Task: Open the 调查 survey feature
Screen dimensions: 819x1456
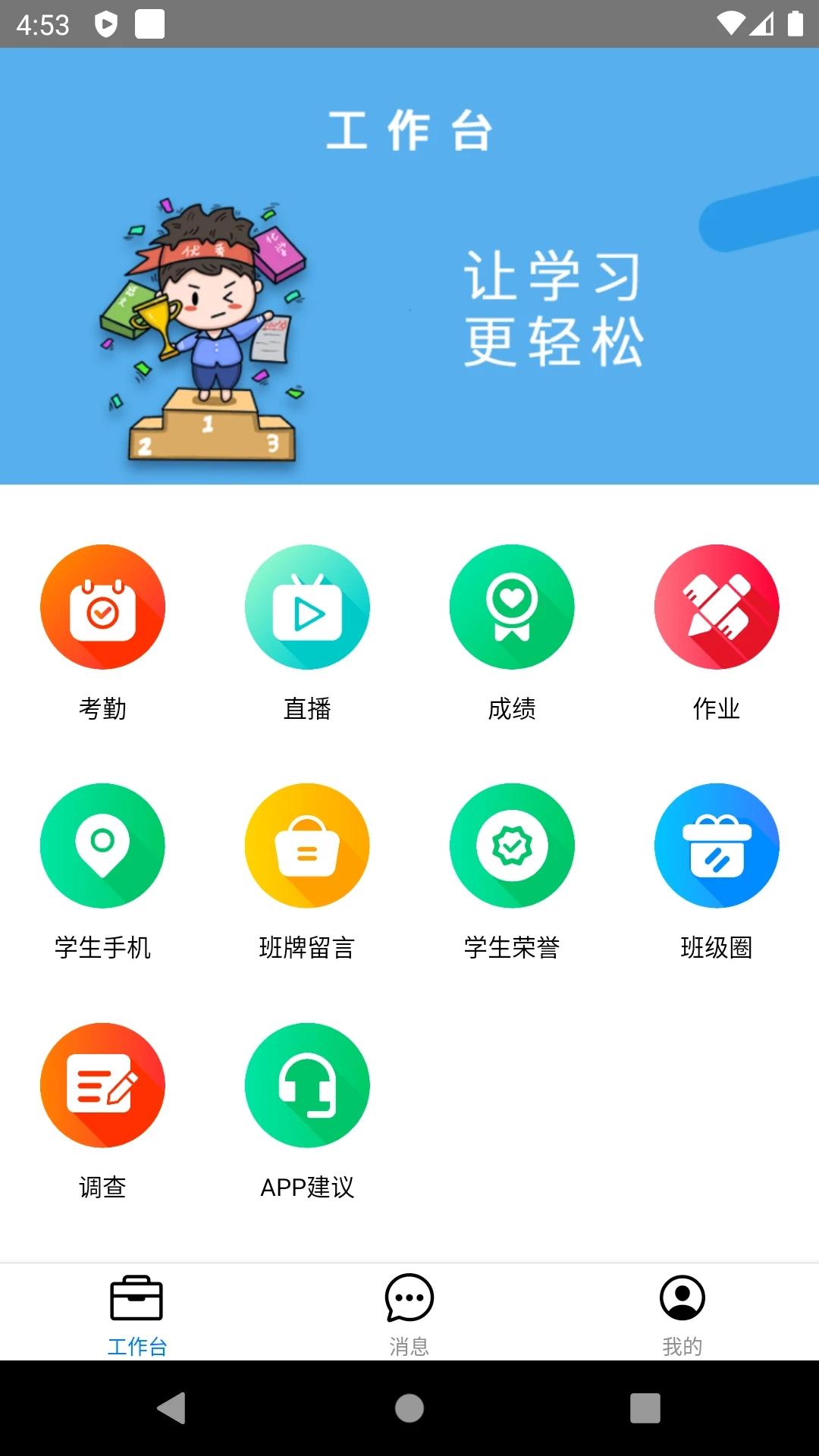Action: (x=103, y=1084)
